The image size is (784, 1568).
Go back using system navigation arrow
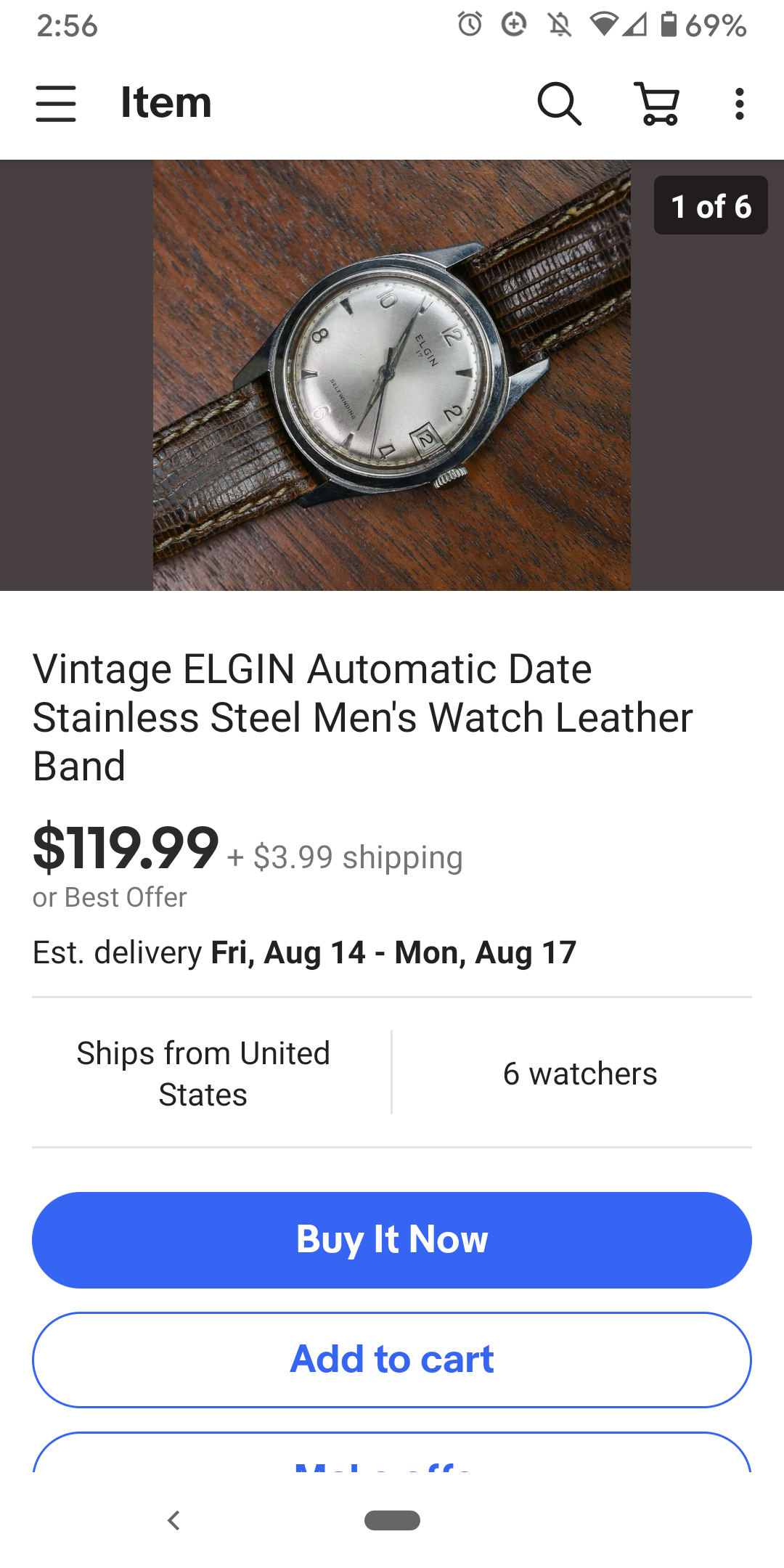pos(173,1520)
